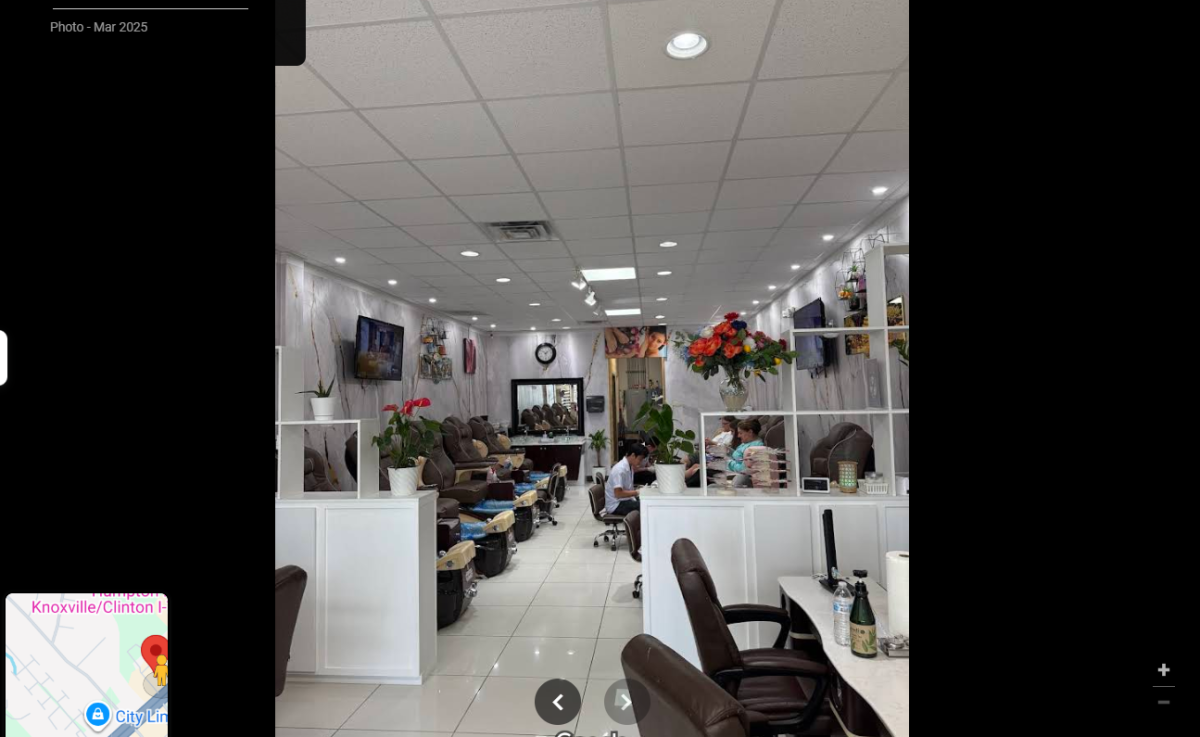The width and height of the screenshot is (1200, 737).
Task: Go to the previous photo
Action: [x=557, y=702]
